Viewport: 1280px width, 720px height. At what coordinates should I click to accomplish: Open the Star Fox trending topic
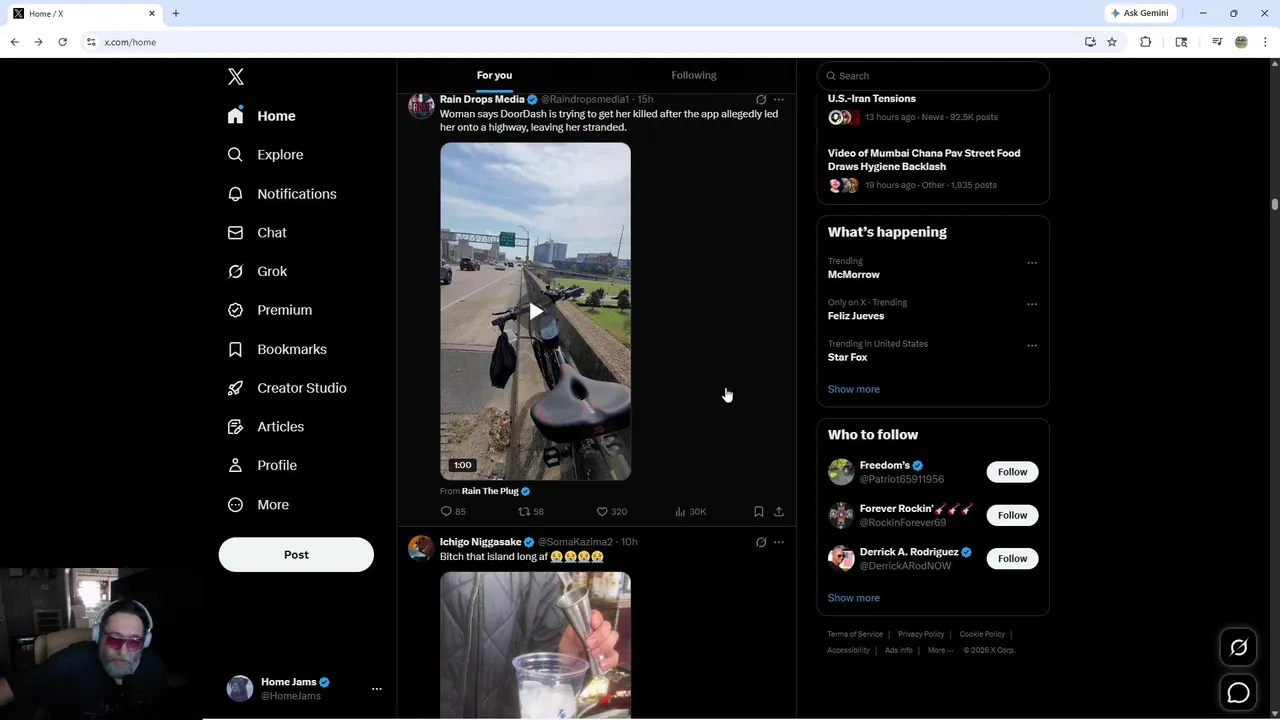848,357
